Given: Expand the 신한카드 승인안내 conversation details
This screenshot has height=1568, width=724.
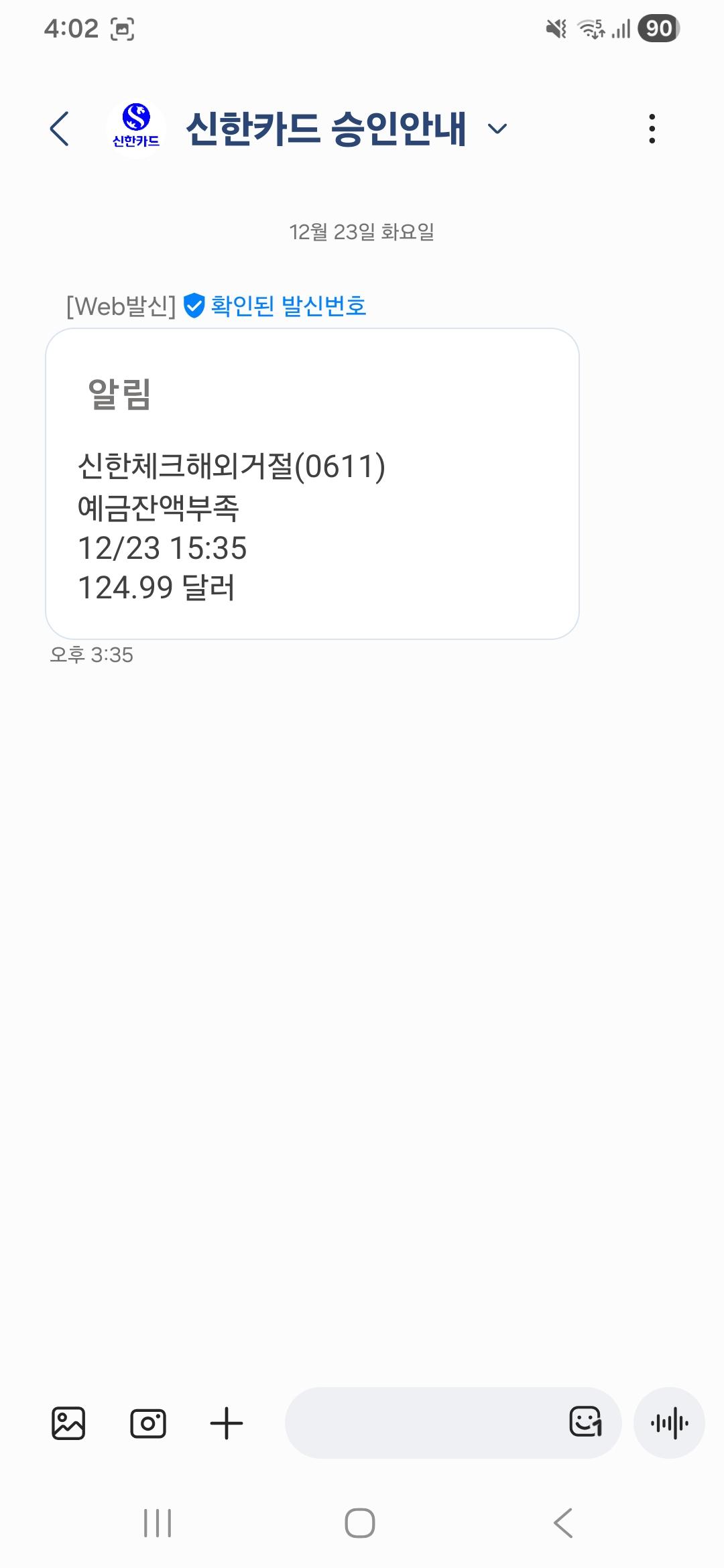Looking at the screenshot, I should tap(497, 128).
